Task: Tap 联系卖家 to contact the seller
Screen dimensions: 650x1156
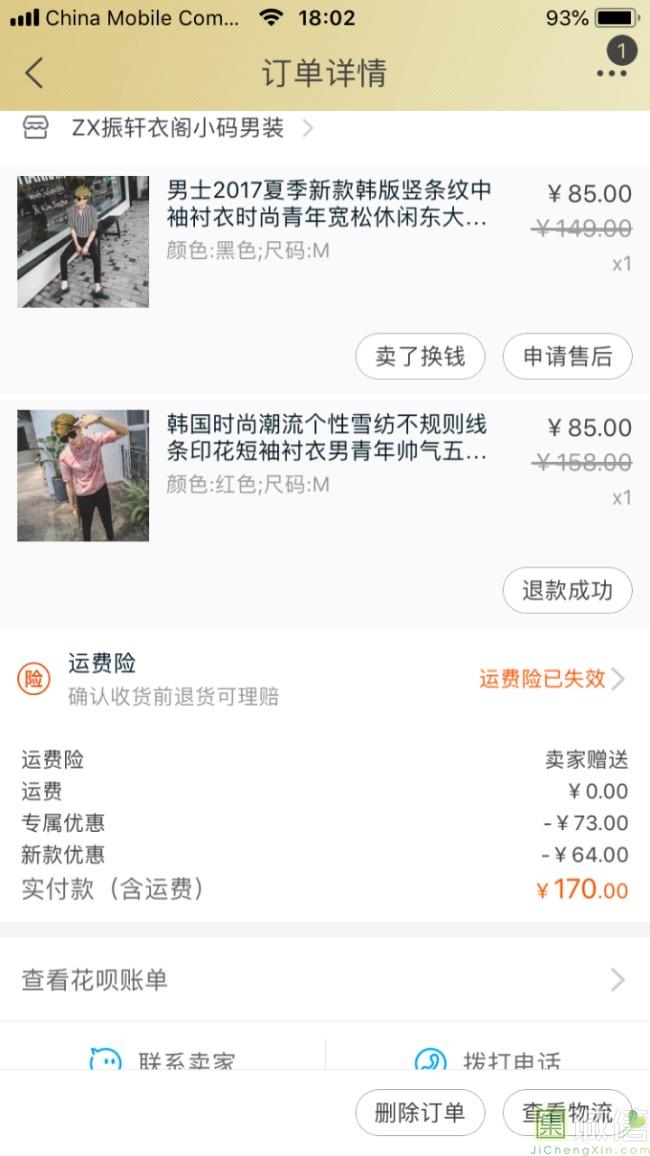Action: (x=165, y=1058)
